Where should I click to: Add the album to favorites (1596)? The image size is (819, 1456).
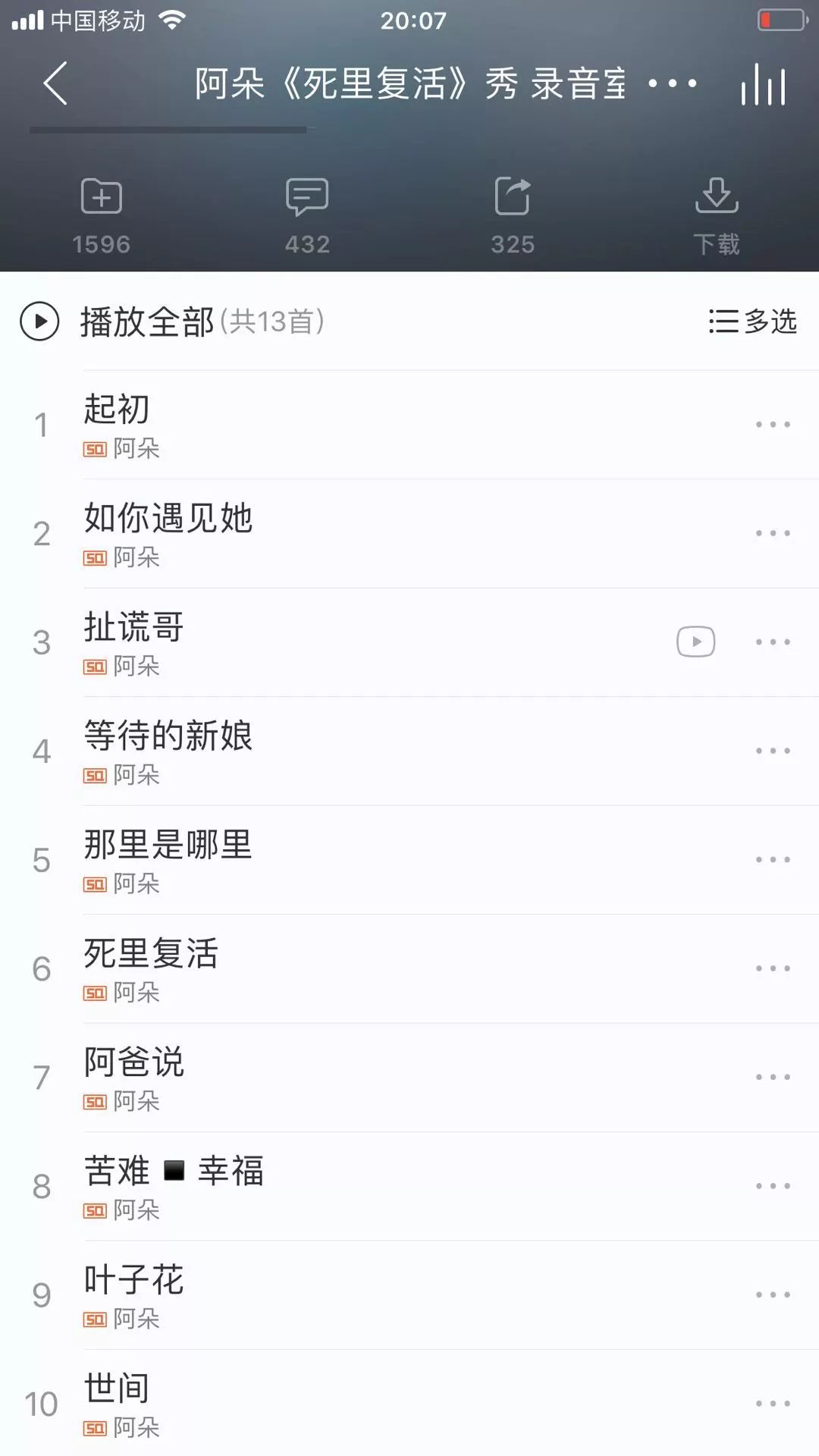coord(102,215)
